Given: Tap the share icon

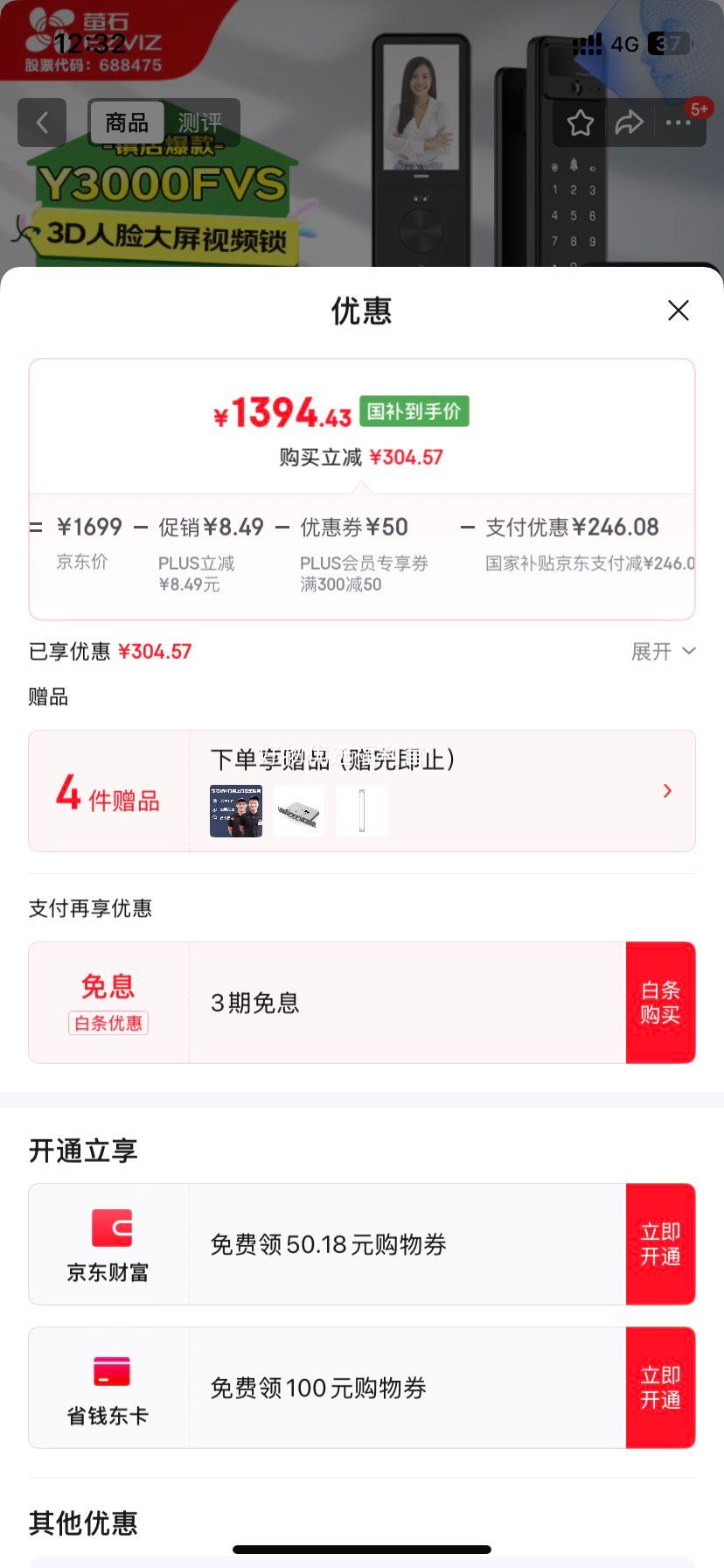Looking at the screenshot, I should tap(629, 122).
